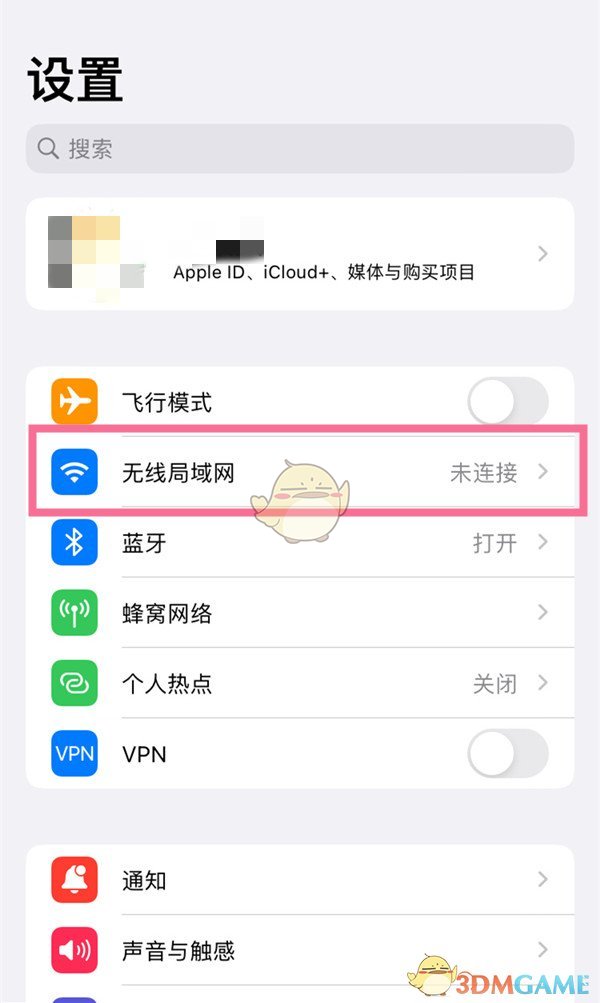Toggle 飞行模式 airplane mode switch

point(508,403)
